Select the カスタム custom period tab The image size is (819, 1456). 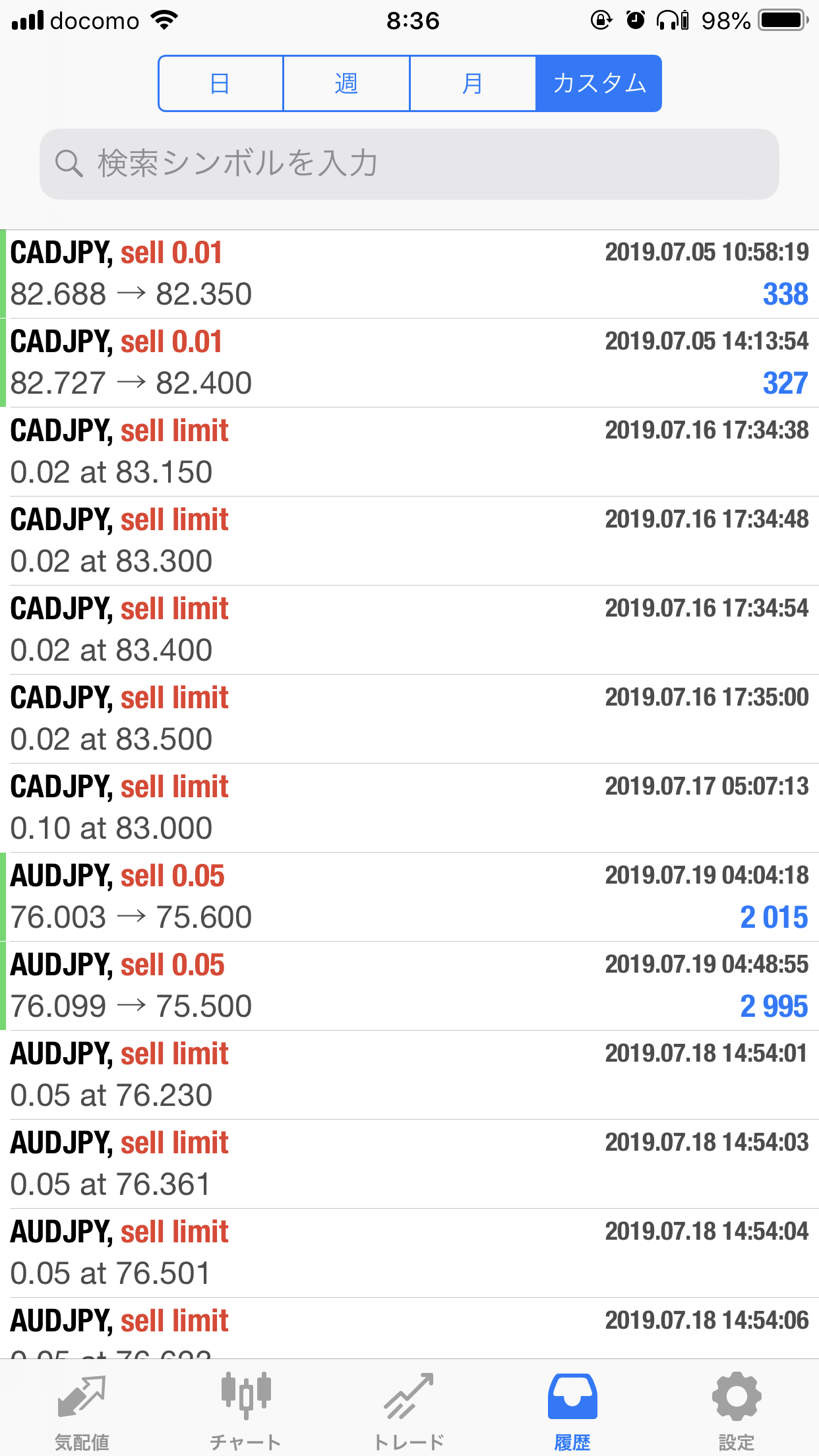[599, 83]
